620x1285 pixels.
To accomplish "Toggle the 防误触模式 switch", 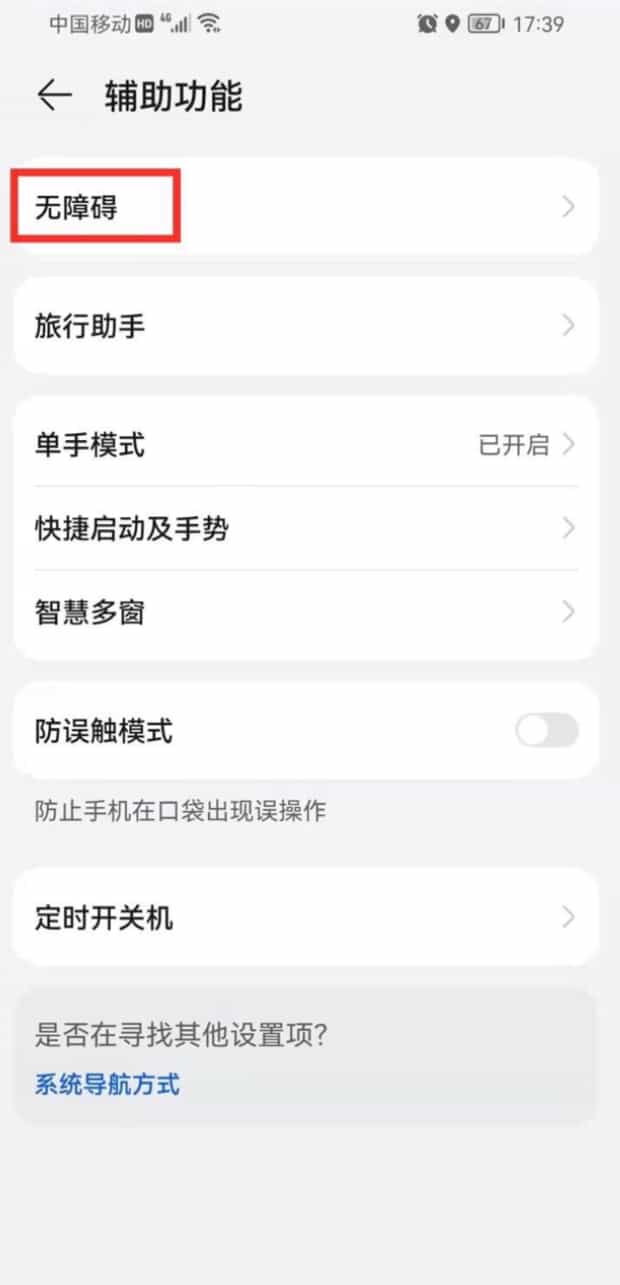I will [x=547, y=731].
